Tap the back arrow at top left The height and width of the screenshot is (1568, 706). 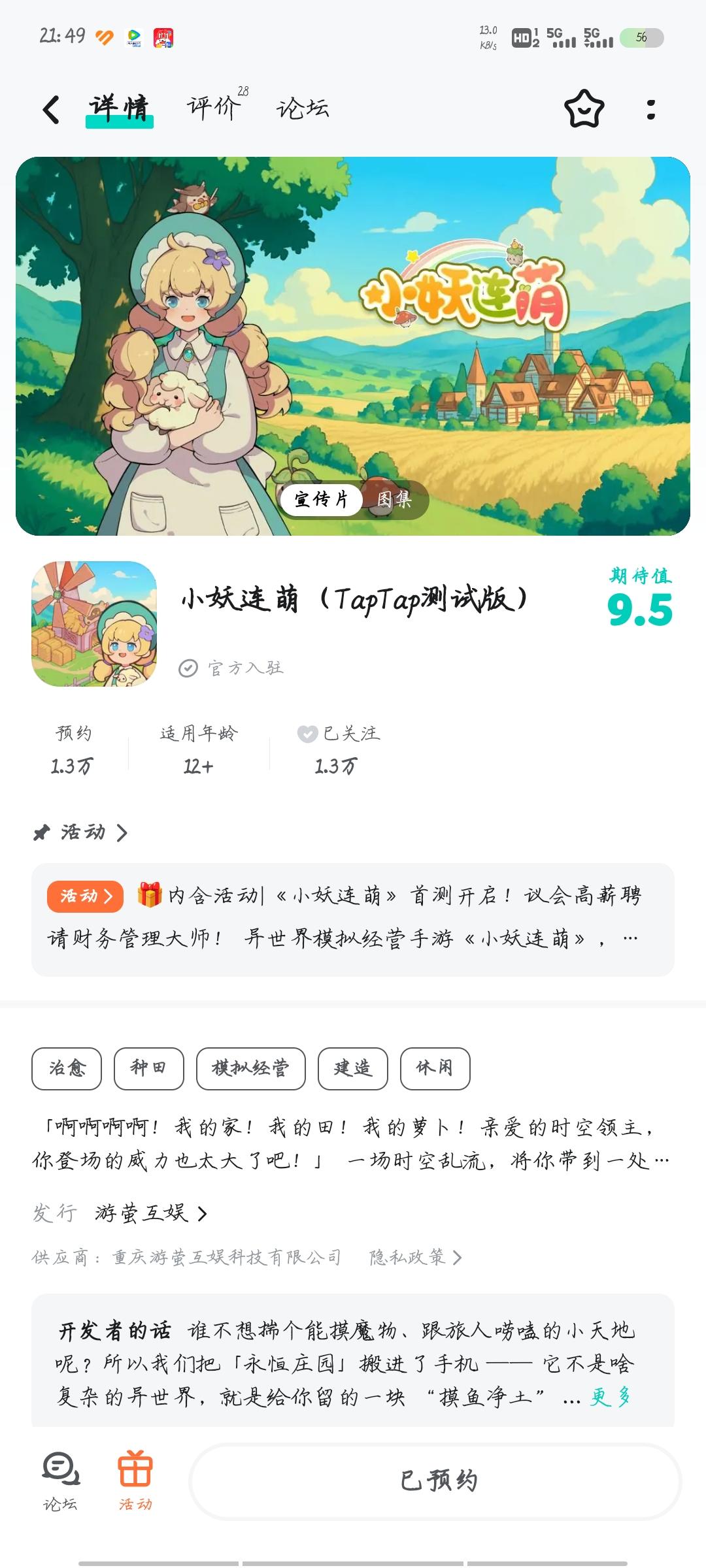click(51, 110)
